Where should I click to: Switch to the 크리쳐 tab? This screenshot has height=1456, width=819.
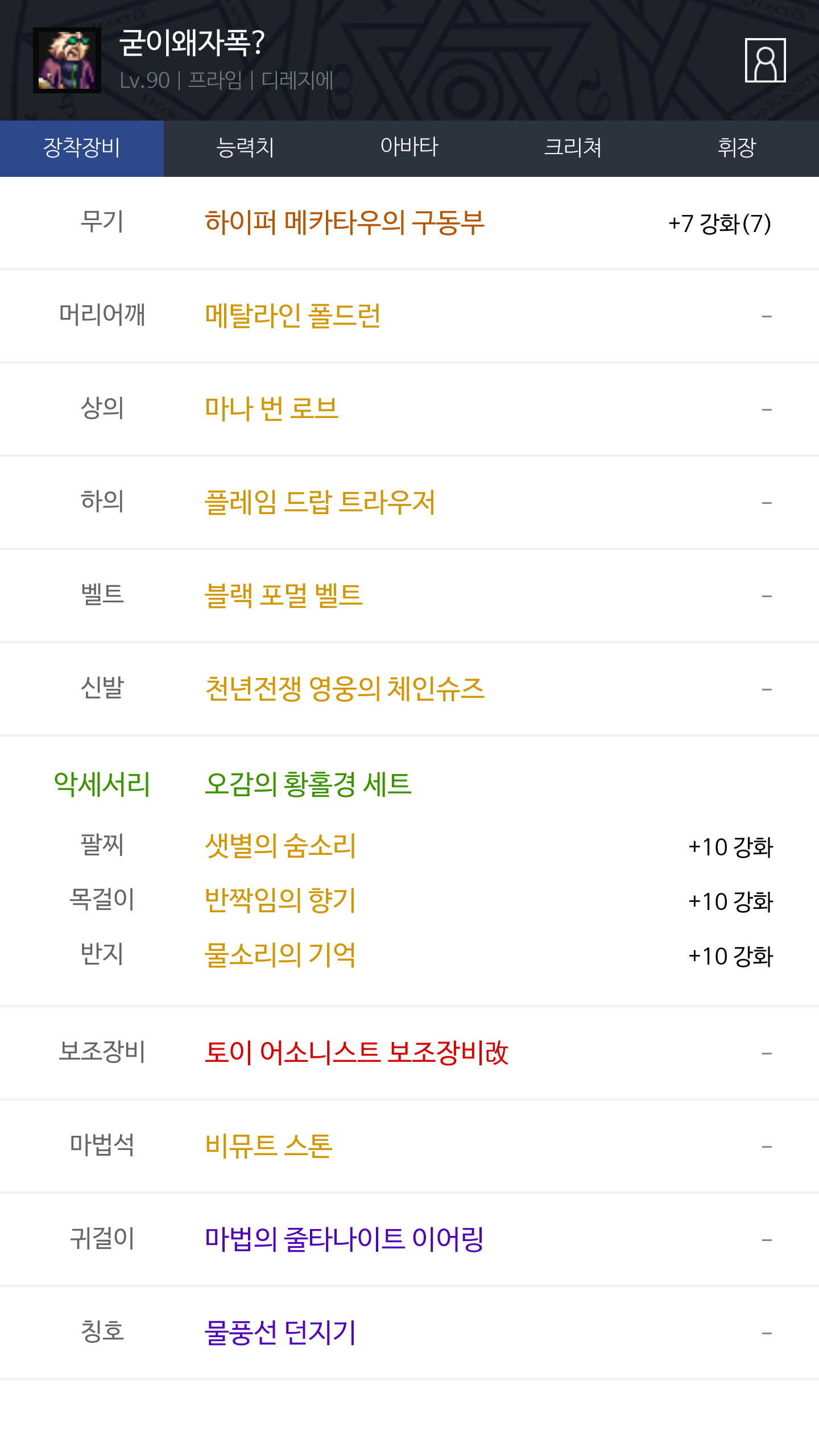573,148
